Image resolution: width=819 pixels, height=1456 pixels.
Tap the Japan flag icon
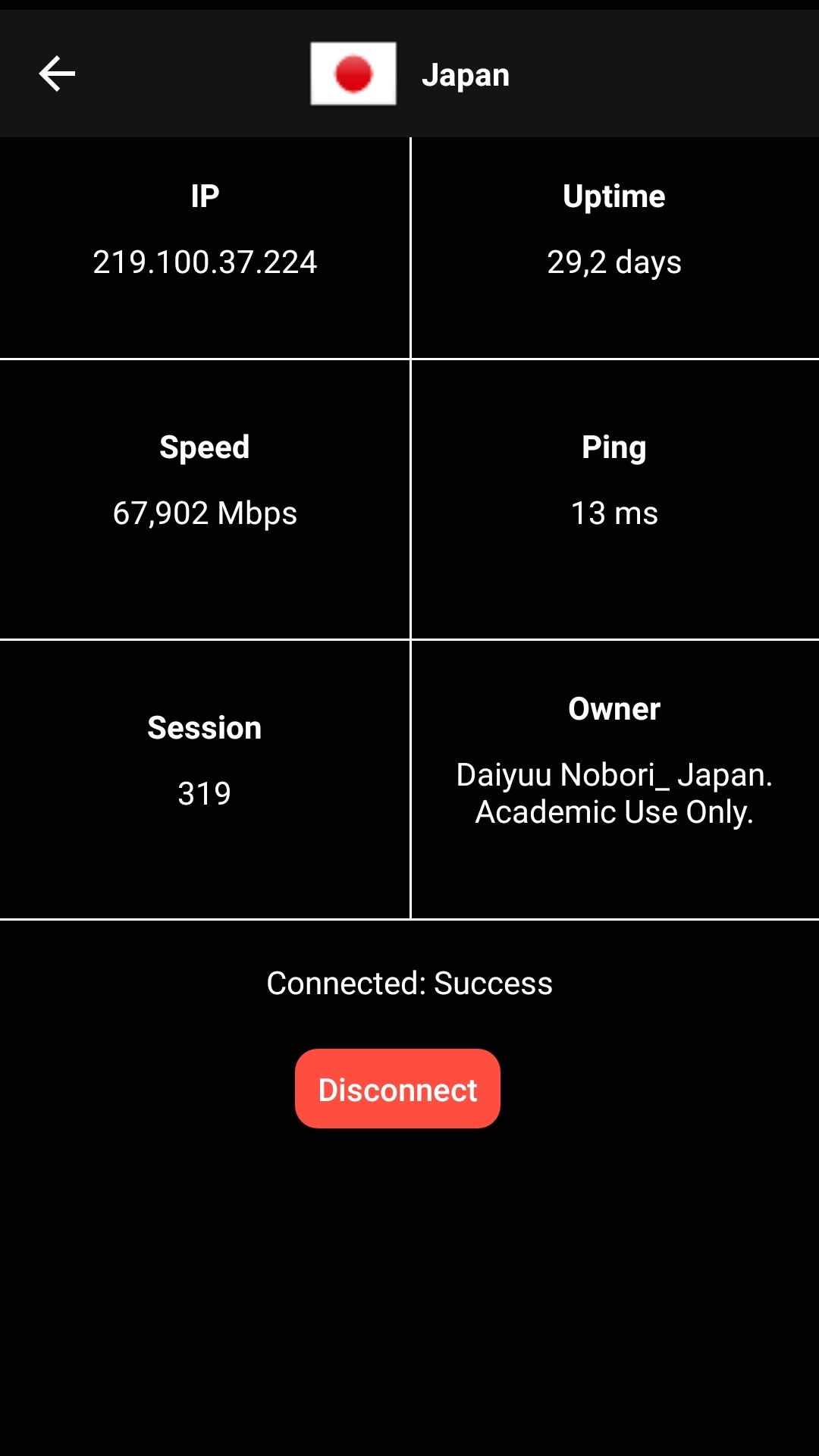click(x=353, y=74)
